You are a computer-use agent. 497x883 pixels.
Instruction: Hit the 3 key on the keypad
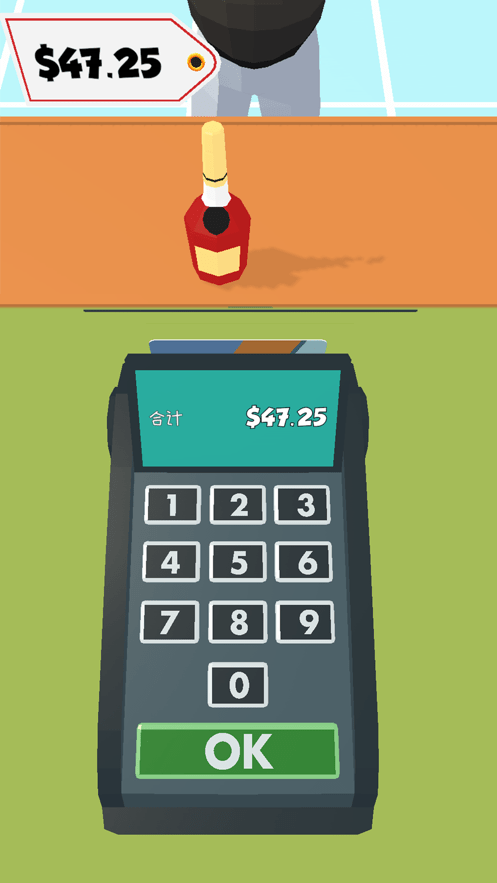pyautogui.click(x=302, y=505)
